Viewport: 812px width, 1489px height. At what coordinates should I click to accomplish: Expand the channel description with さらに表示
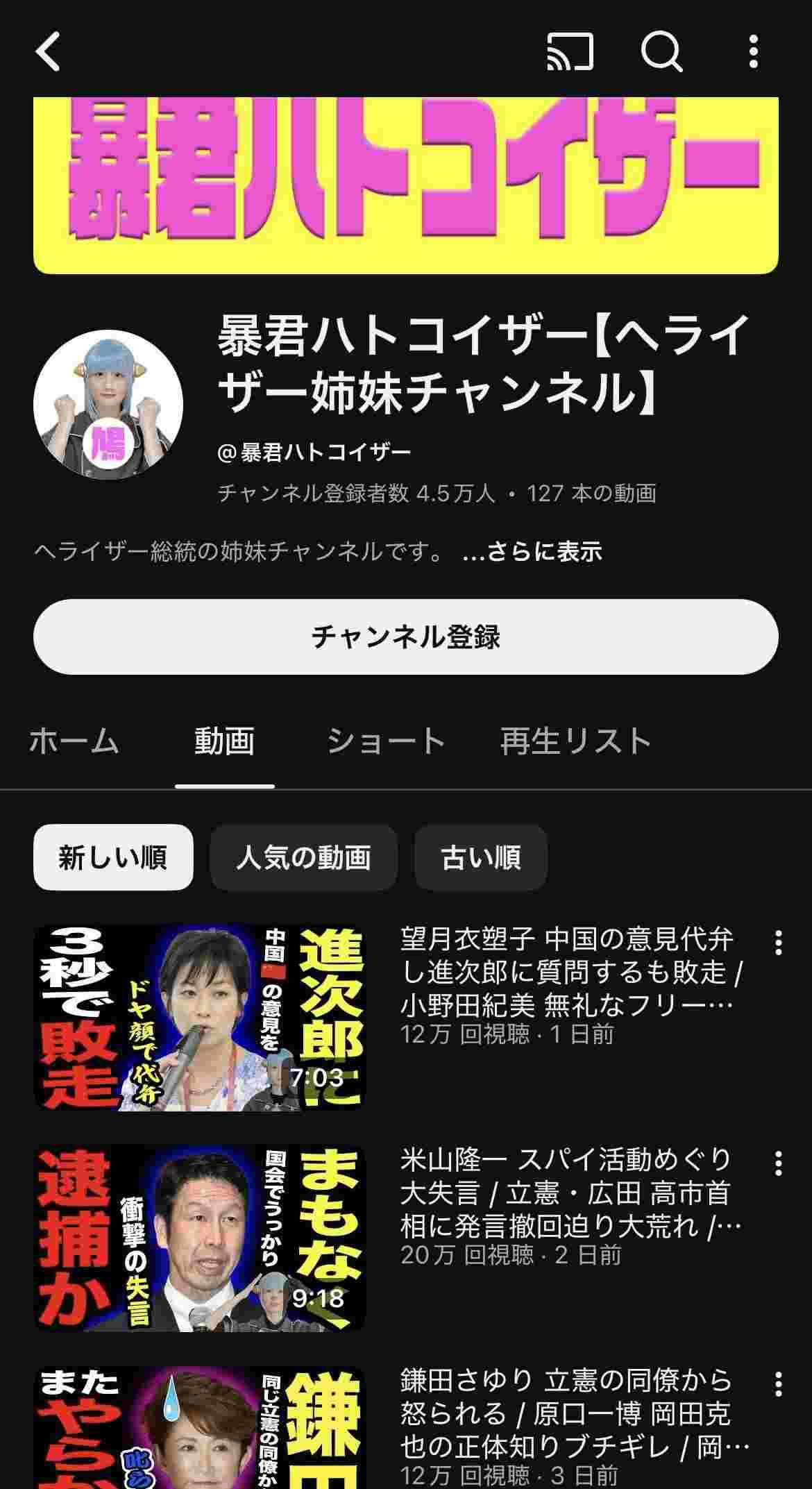point(532,552)
